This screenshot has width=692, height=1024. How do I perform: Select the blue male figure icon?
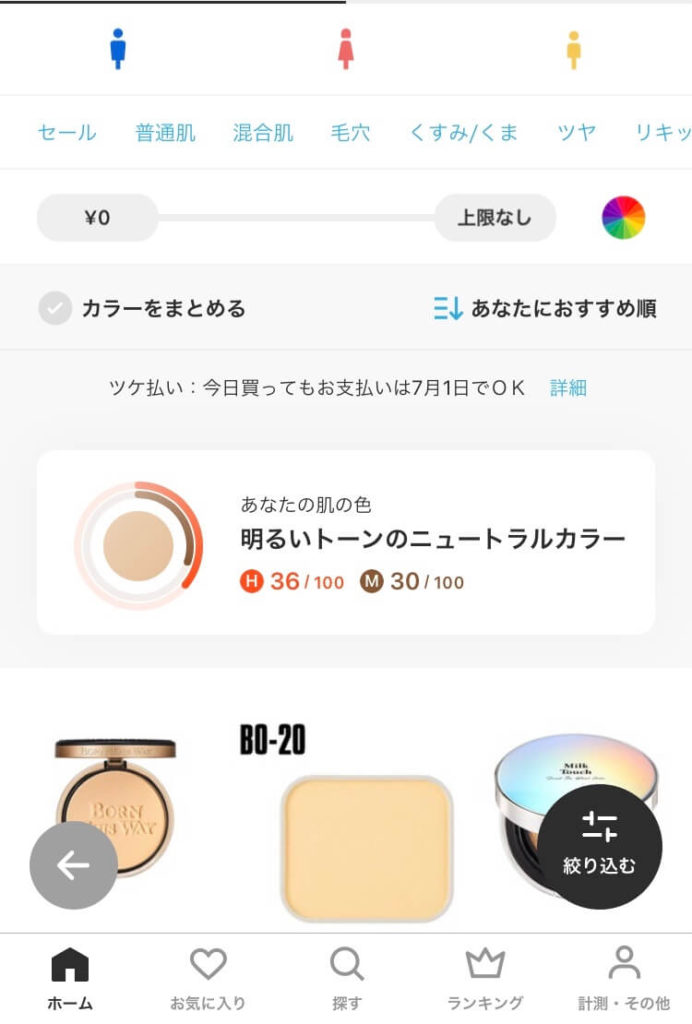click(x=117, y=48)
